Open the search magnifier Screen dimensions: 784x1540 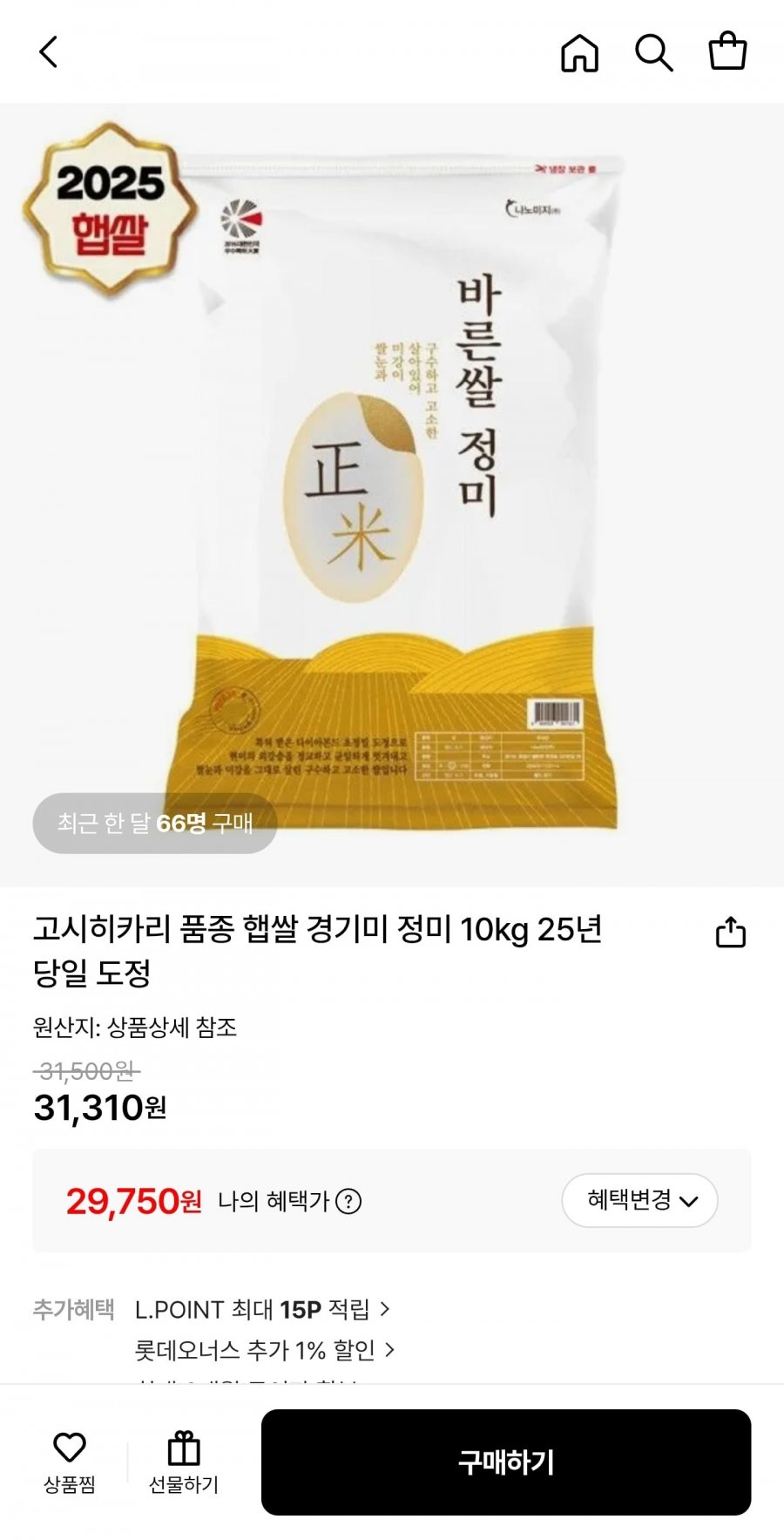coord(653,52)
